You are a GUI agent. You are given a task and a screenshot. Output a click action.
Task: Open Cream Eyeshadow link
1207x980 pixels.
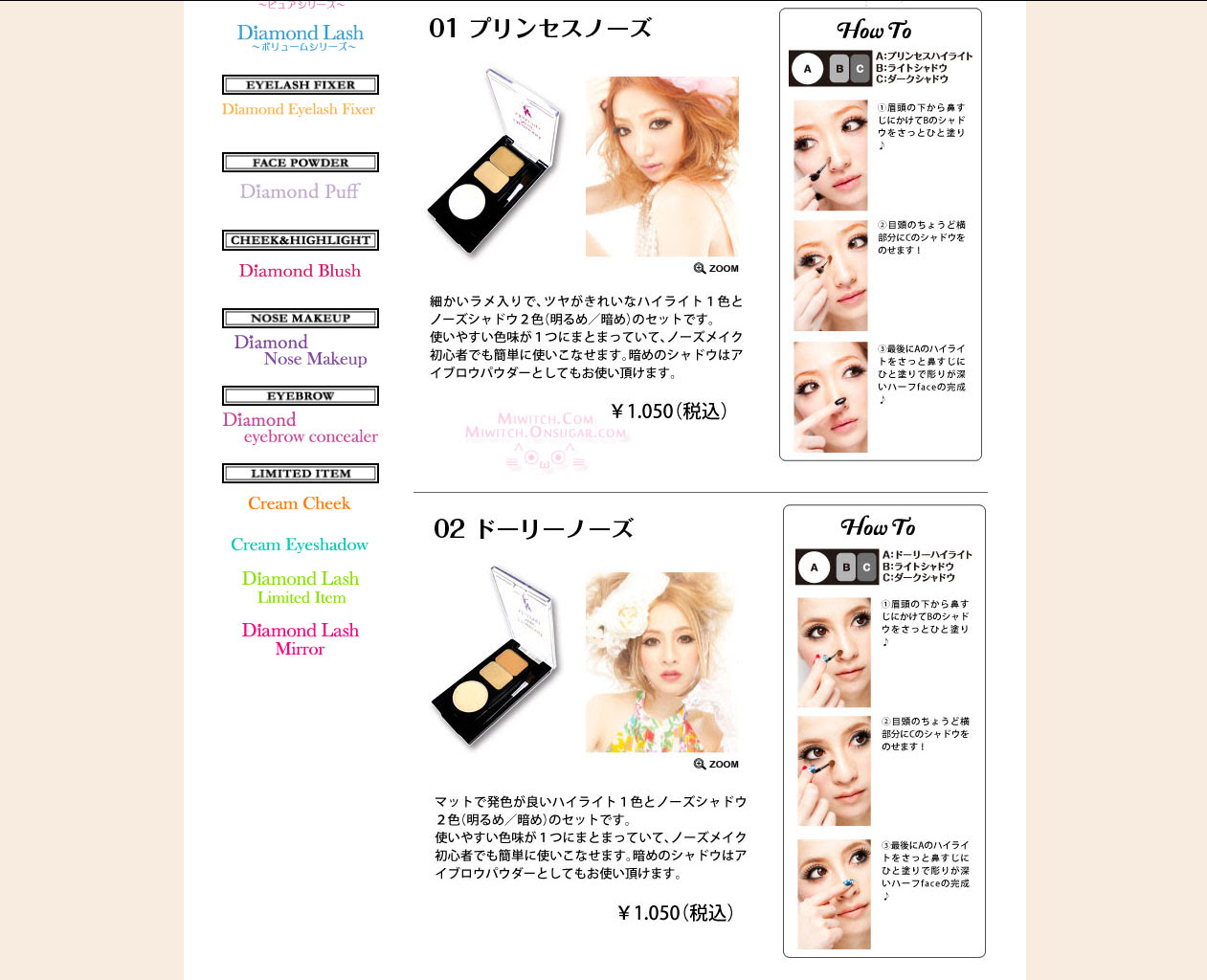pos(299,545)
